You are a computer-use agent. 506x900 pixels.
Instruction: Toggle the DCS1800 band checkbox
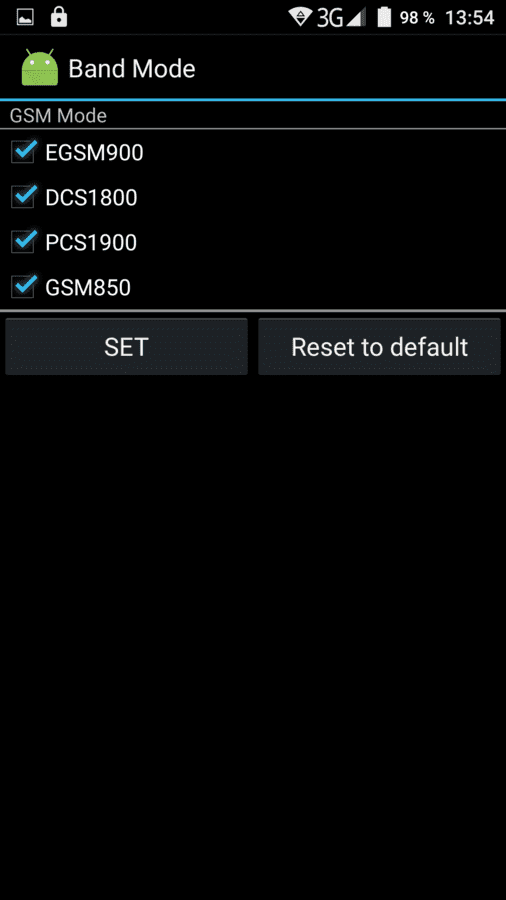tap(24, 197)
